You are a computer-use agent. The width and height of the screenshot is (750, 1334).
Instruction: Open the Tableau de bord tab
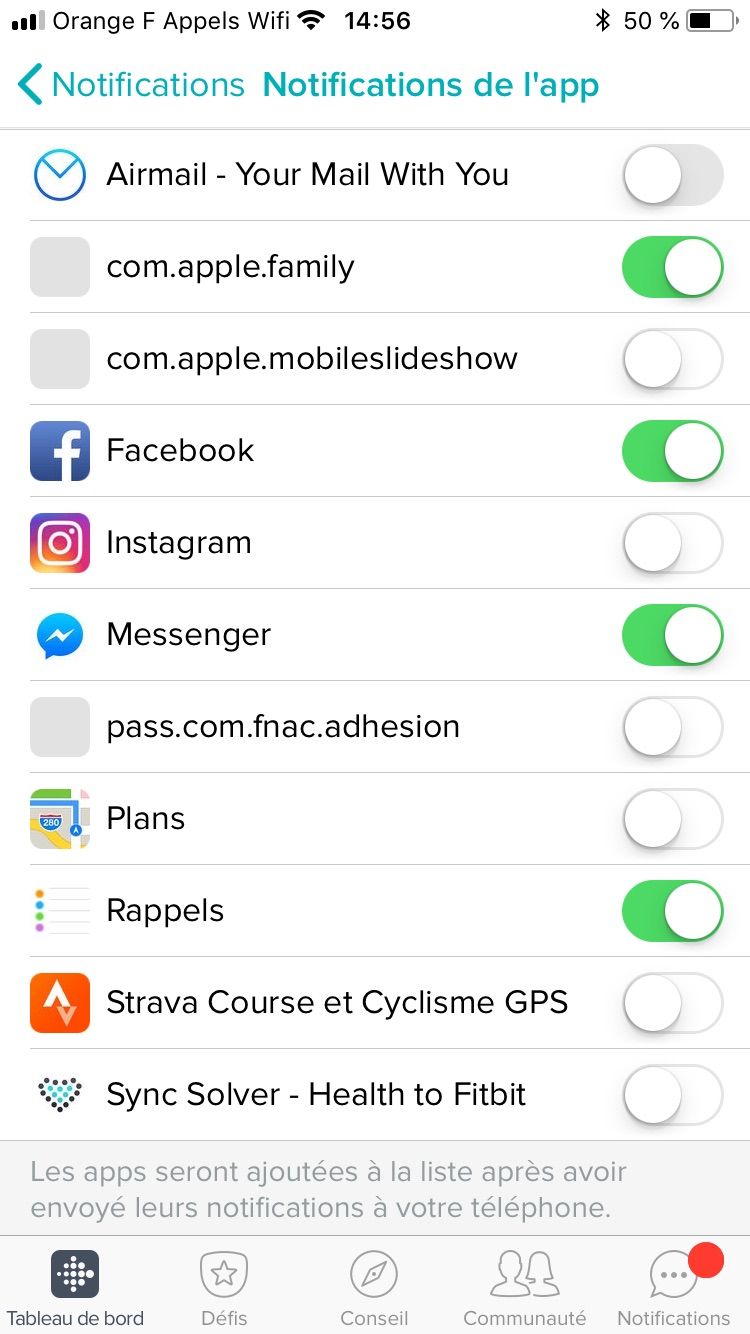point(75,1286)
